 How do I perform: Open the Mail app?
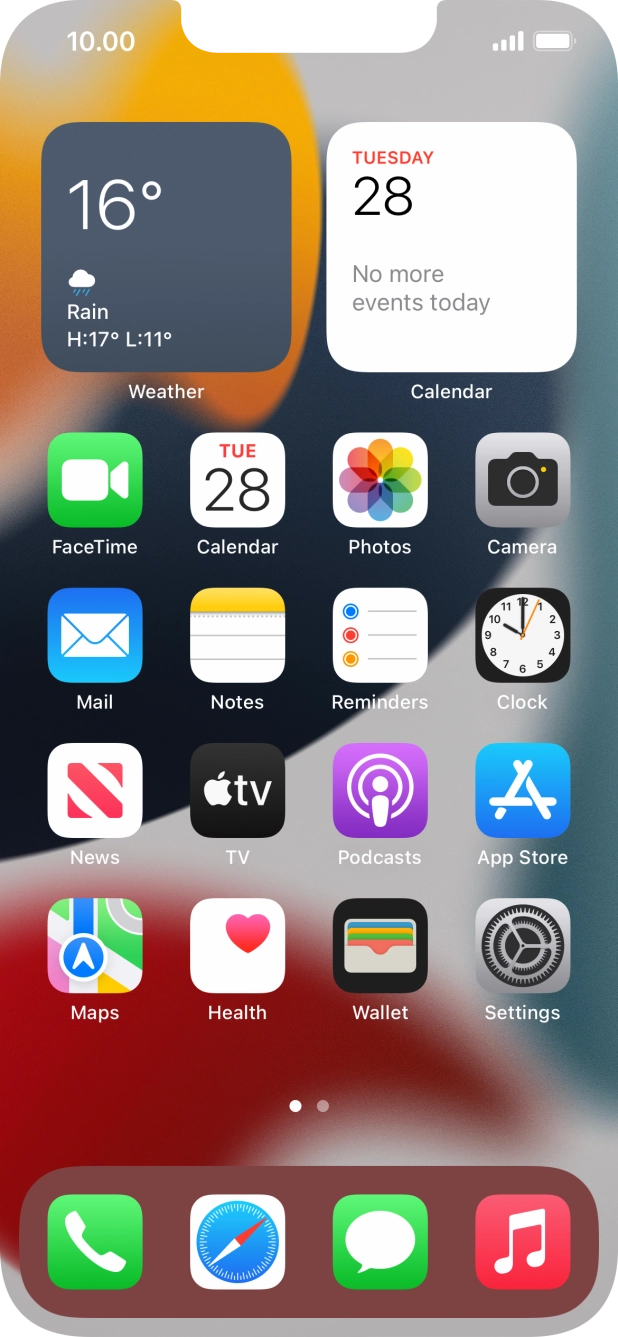(95, 635)
